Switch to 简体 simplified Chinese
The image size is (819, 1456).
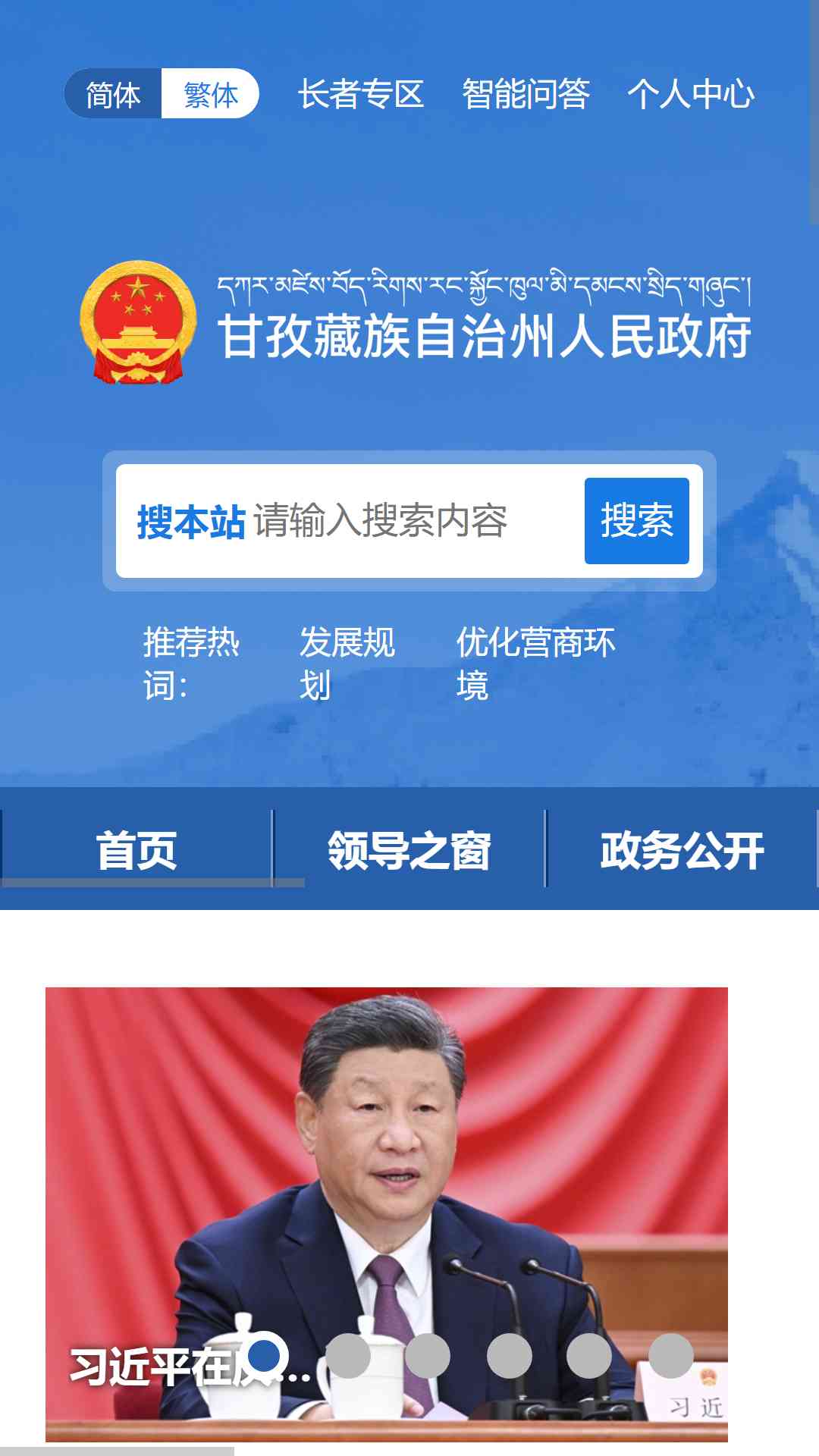click(113, 94)
